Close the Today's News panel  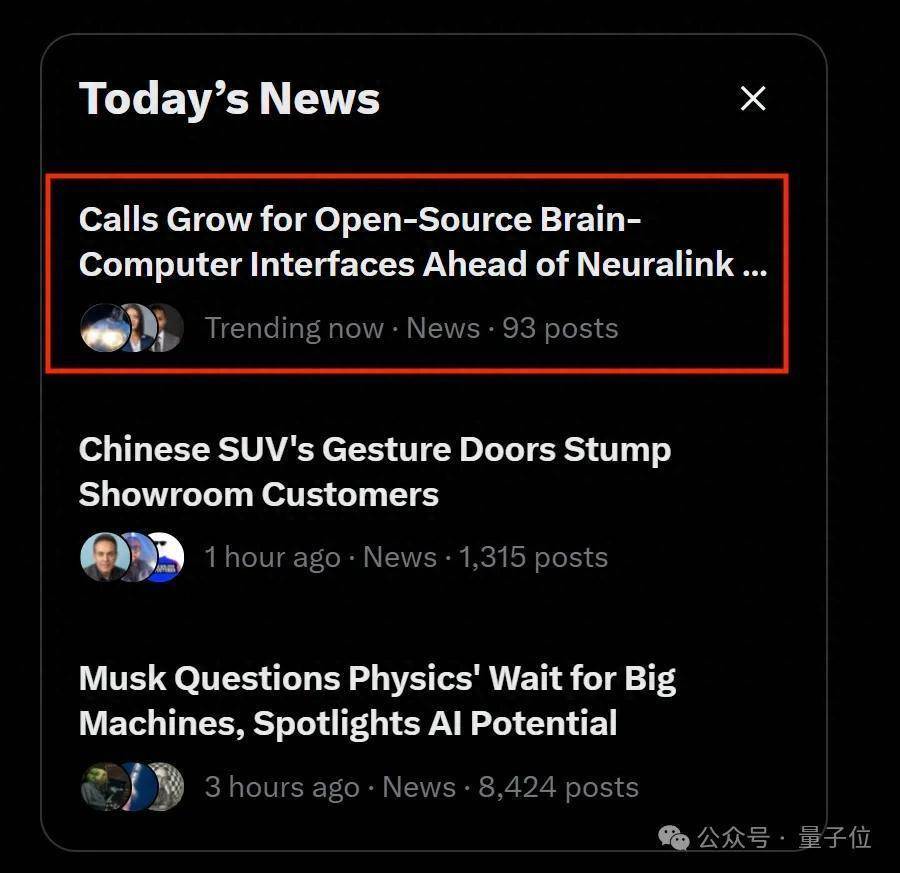[x=752, y=98]
